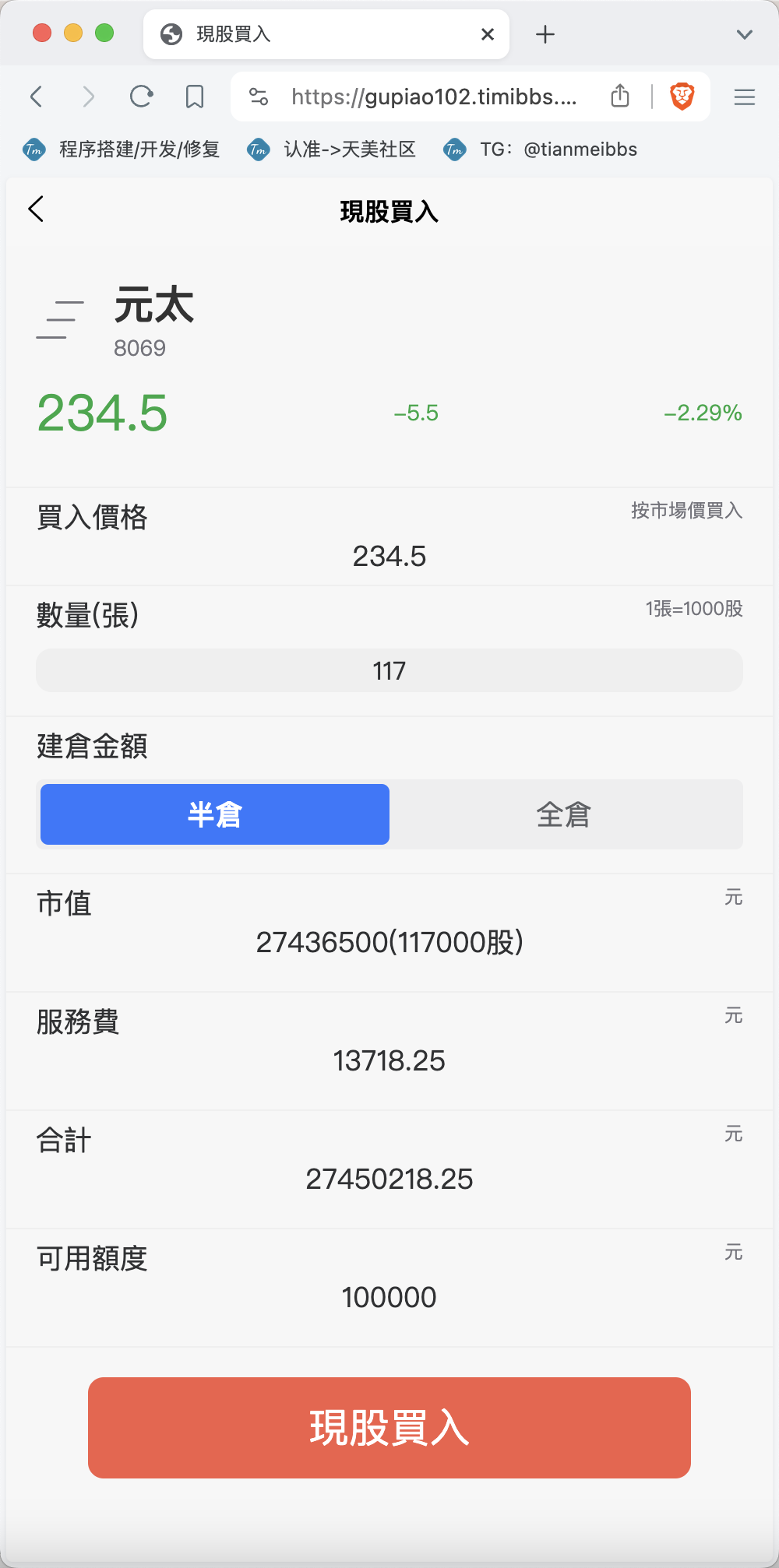The height and width of the screenshot is (1568, 779).
Task: Focus the address bar with gupiao102 URL
Action: click(x=433, y=97)
